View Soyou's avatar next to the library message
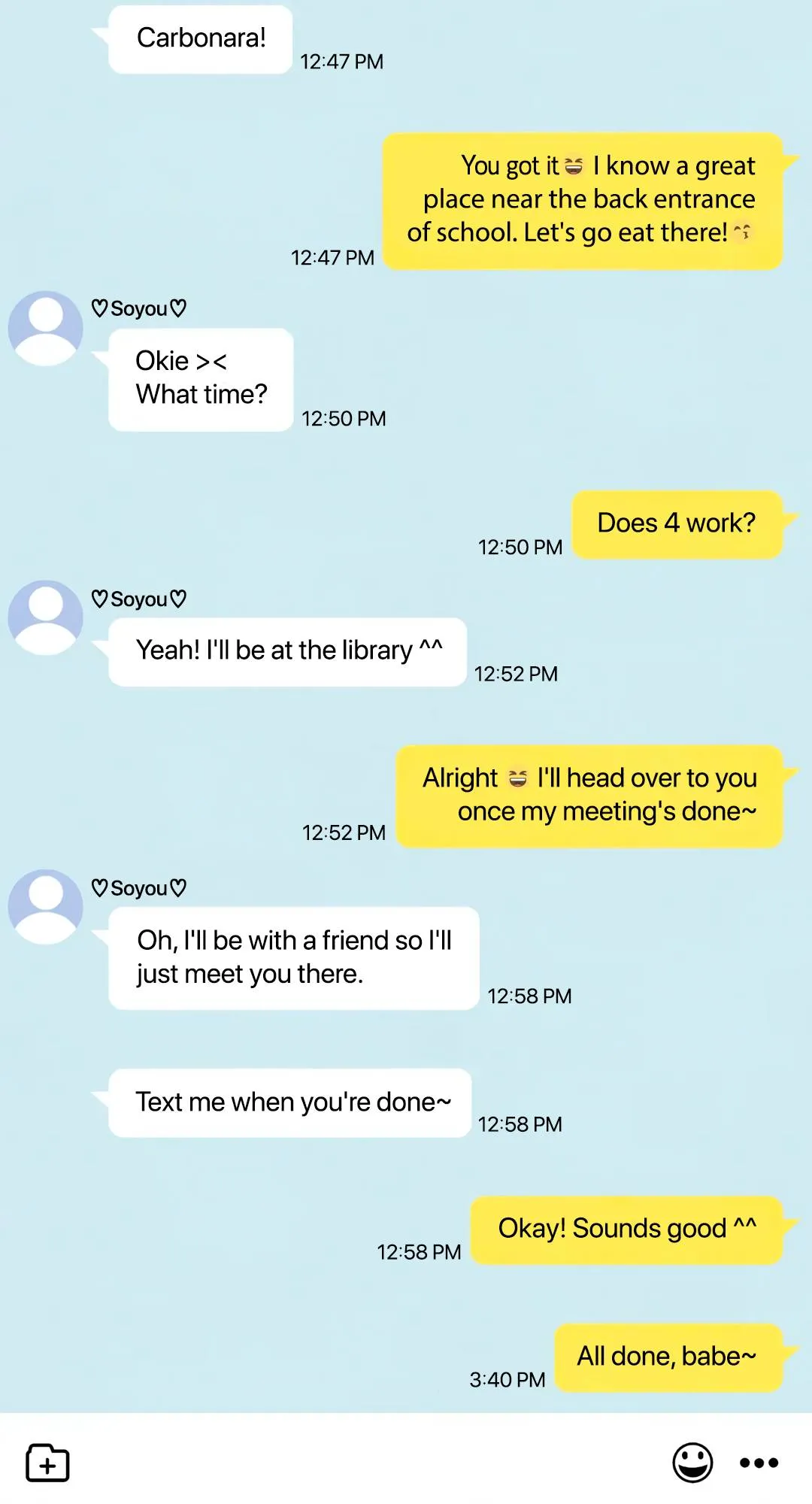 45,617
